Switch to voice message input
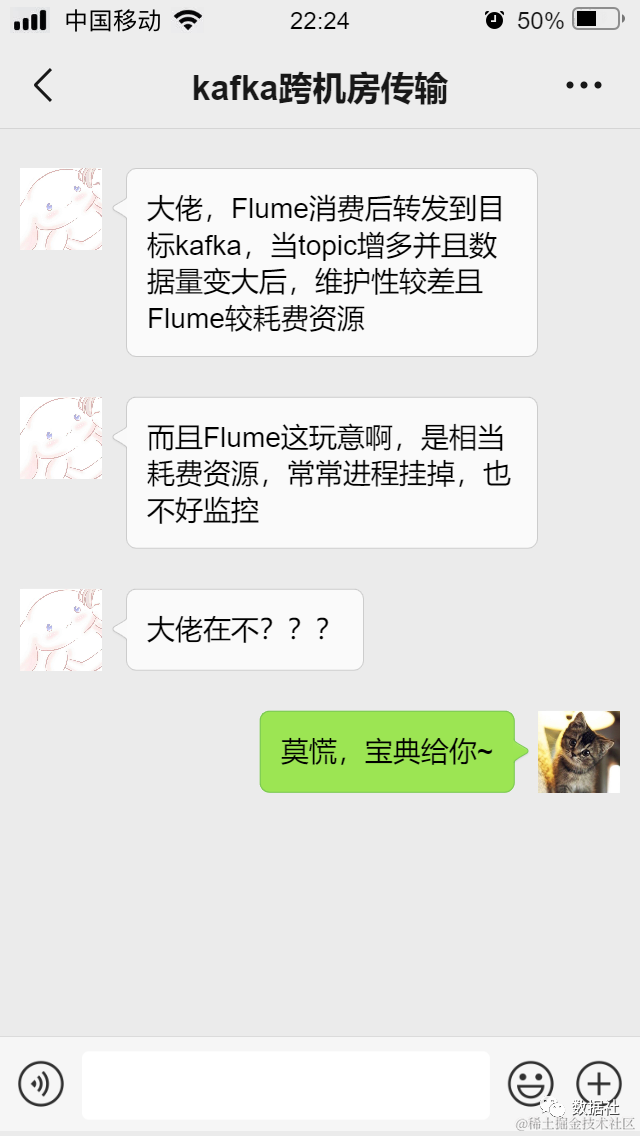 tap(41, 1083)
